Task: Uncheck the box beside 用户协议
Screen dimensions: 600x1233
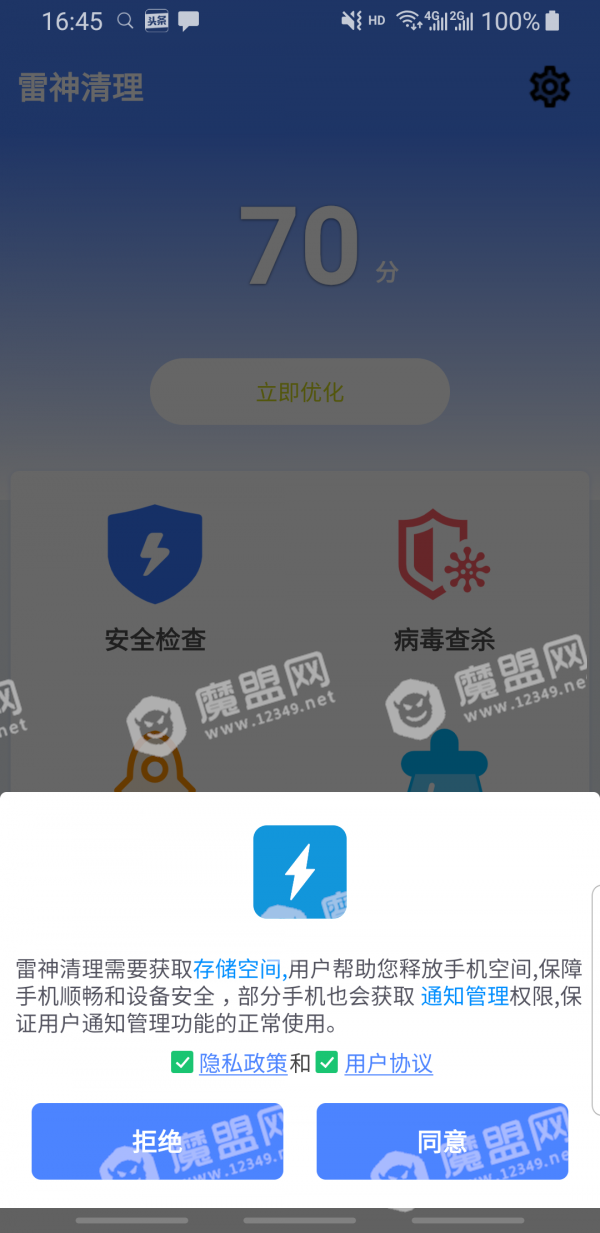Action: click(x=327, y=1062)
